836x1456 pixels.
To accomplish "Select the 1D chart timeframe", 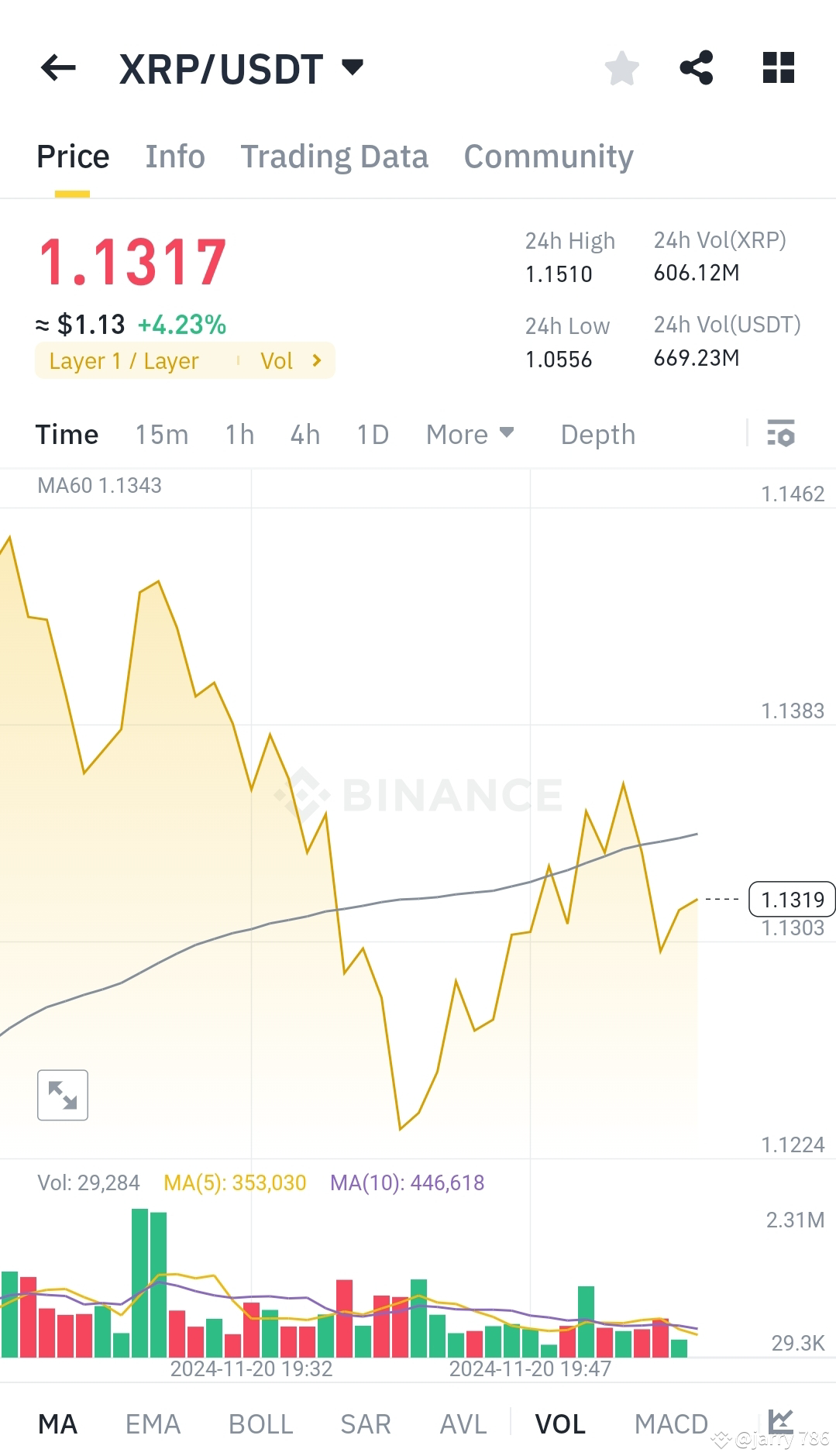I will 372,435.
